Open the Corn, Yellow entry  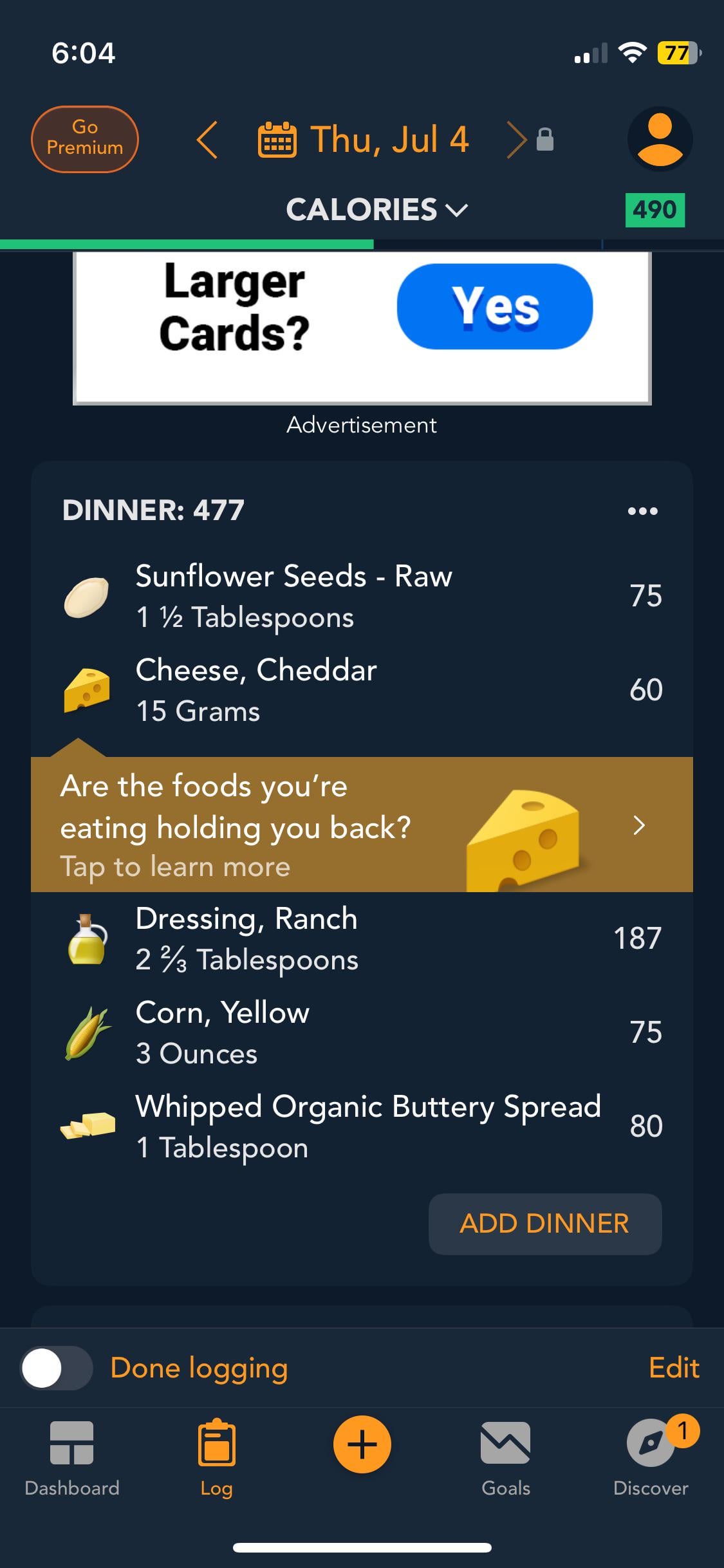362,1032
